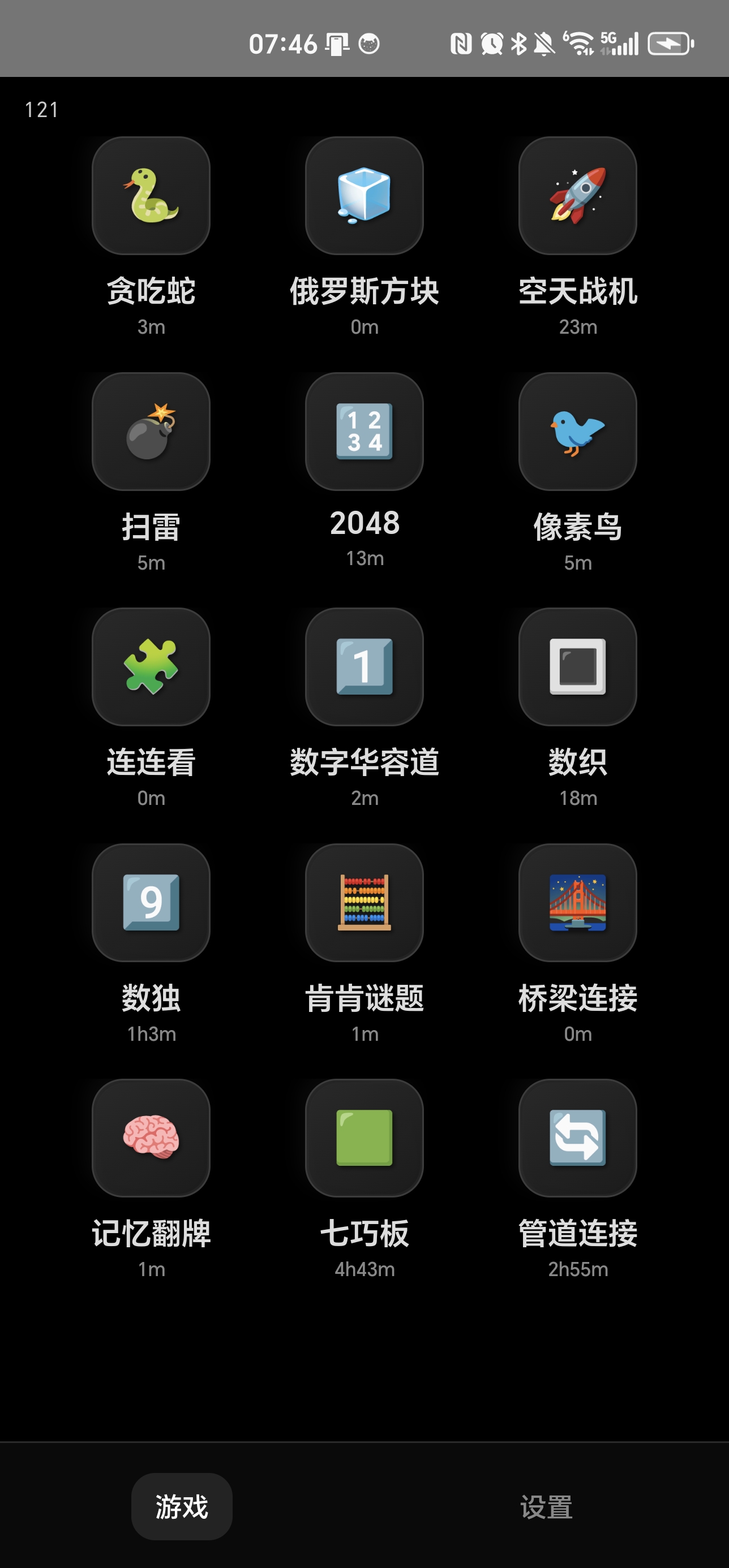Tap the clock showing 07:46
729x1568 pixels.
pyautogui.click(x=282, y=43)
